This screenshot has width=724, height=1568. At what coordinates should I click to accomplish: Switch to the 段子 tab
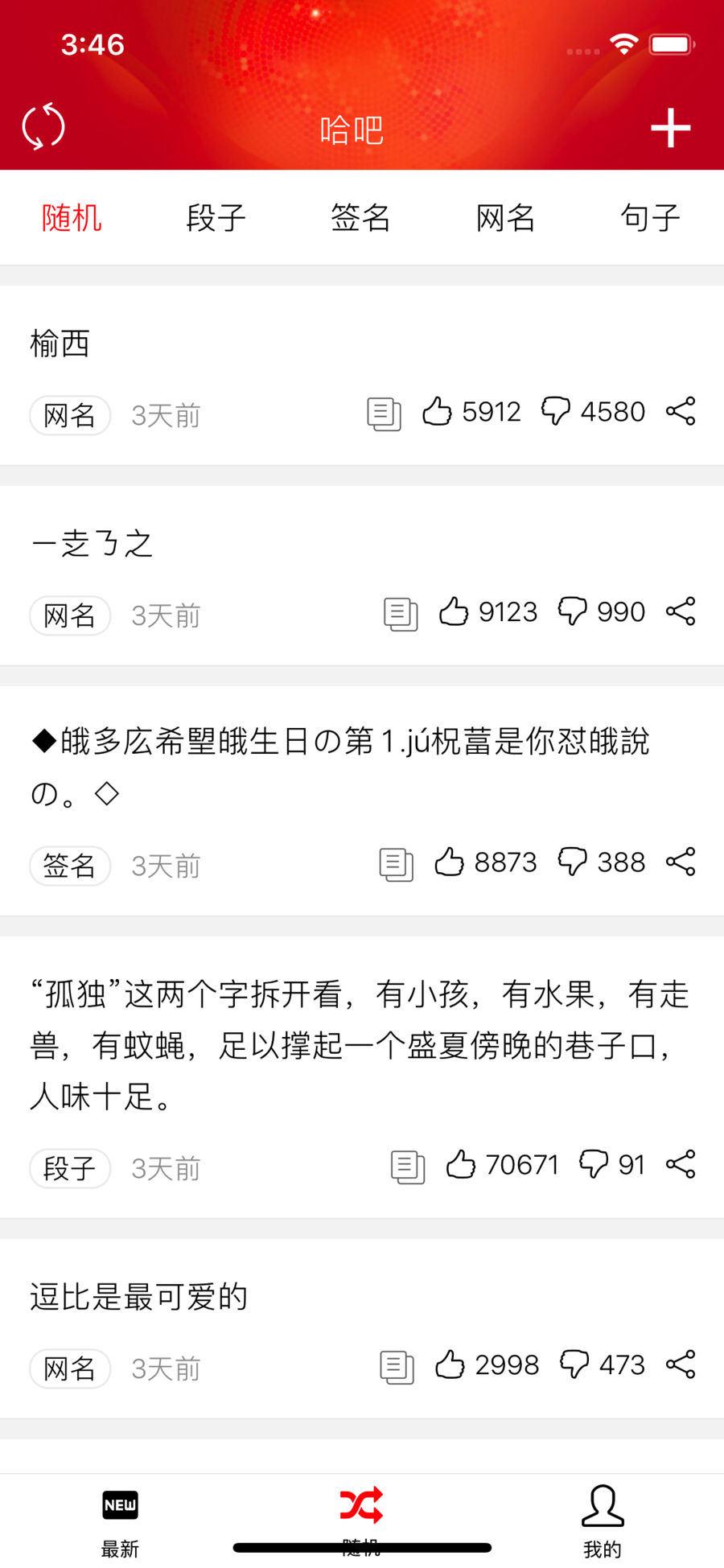tap(216, 218)
